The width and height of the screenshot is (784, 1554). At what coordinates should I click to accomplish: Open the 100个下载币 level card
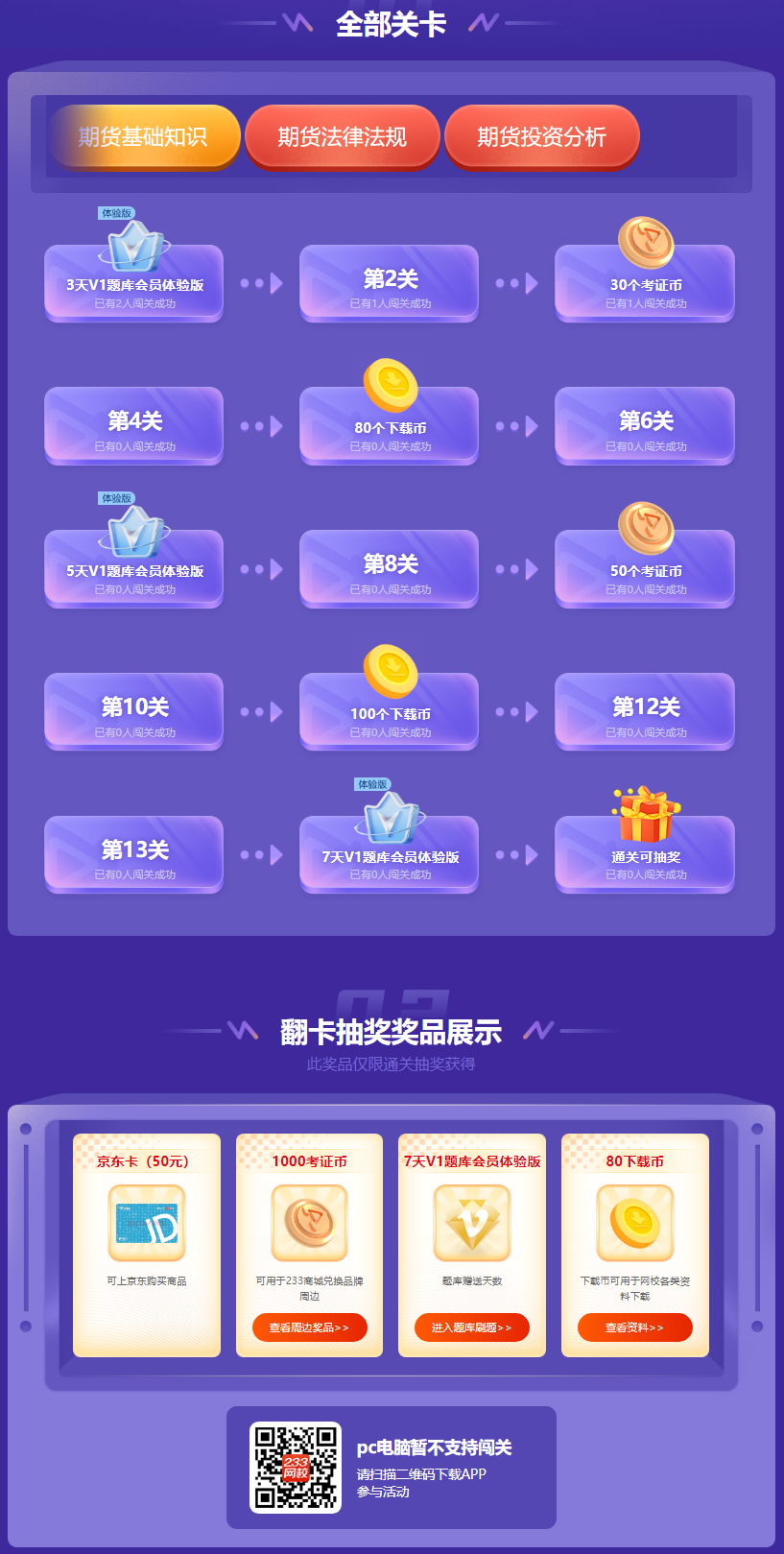coord(390,712)
